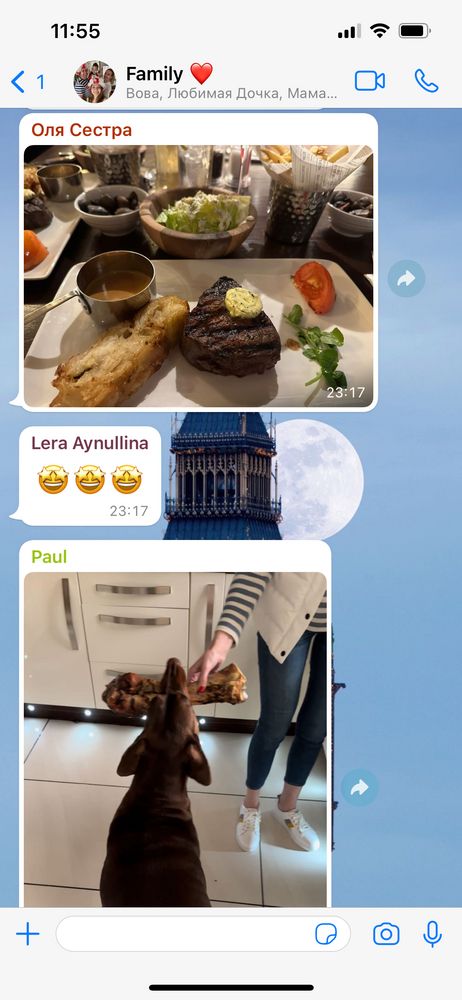This screenshot has height=1000, width=462.
Task: Start a video call with Family
Action: [x=369, y=81]
